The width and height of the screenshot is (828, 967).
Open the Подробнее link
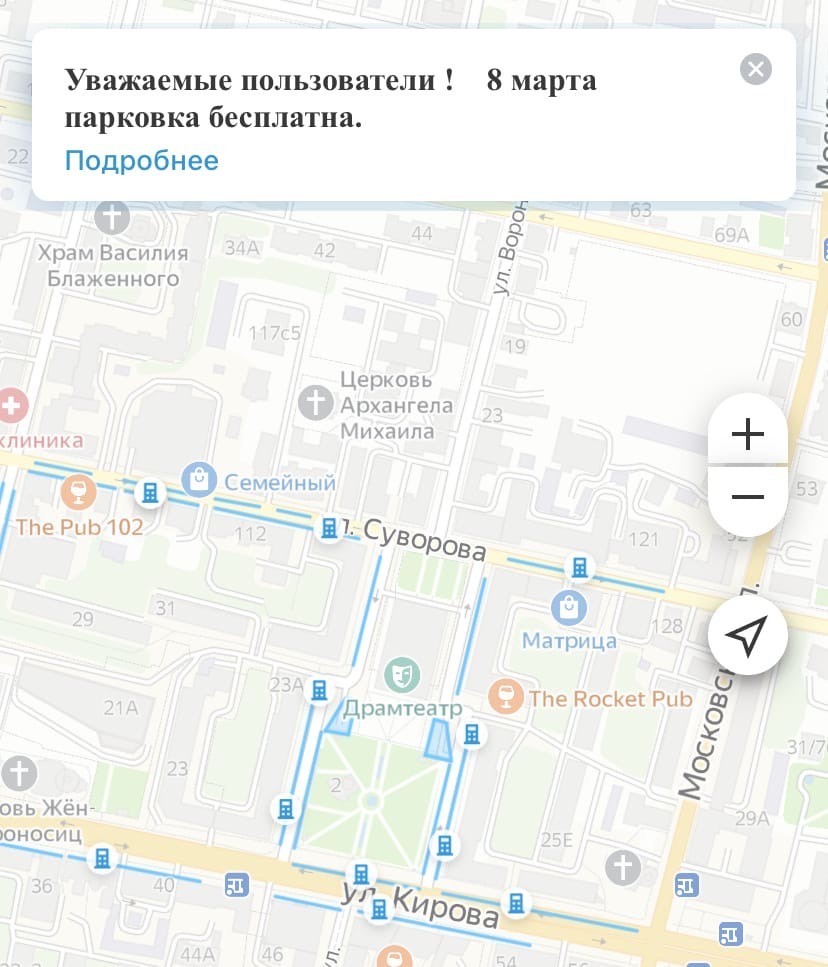[x=141, y=160]
